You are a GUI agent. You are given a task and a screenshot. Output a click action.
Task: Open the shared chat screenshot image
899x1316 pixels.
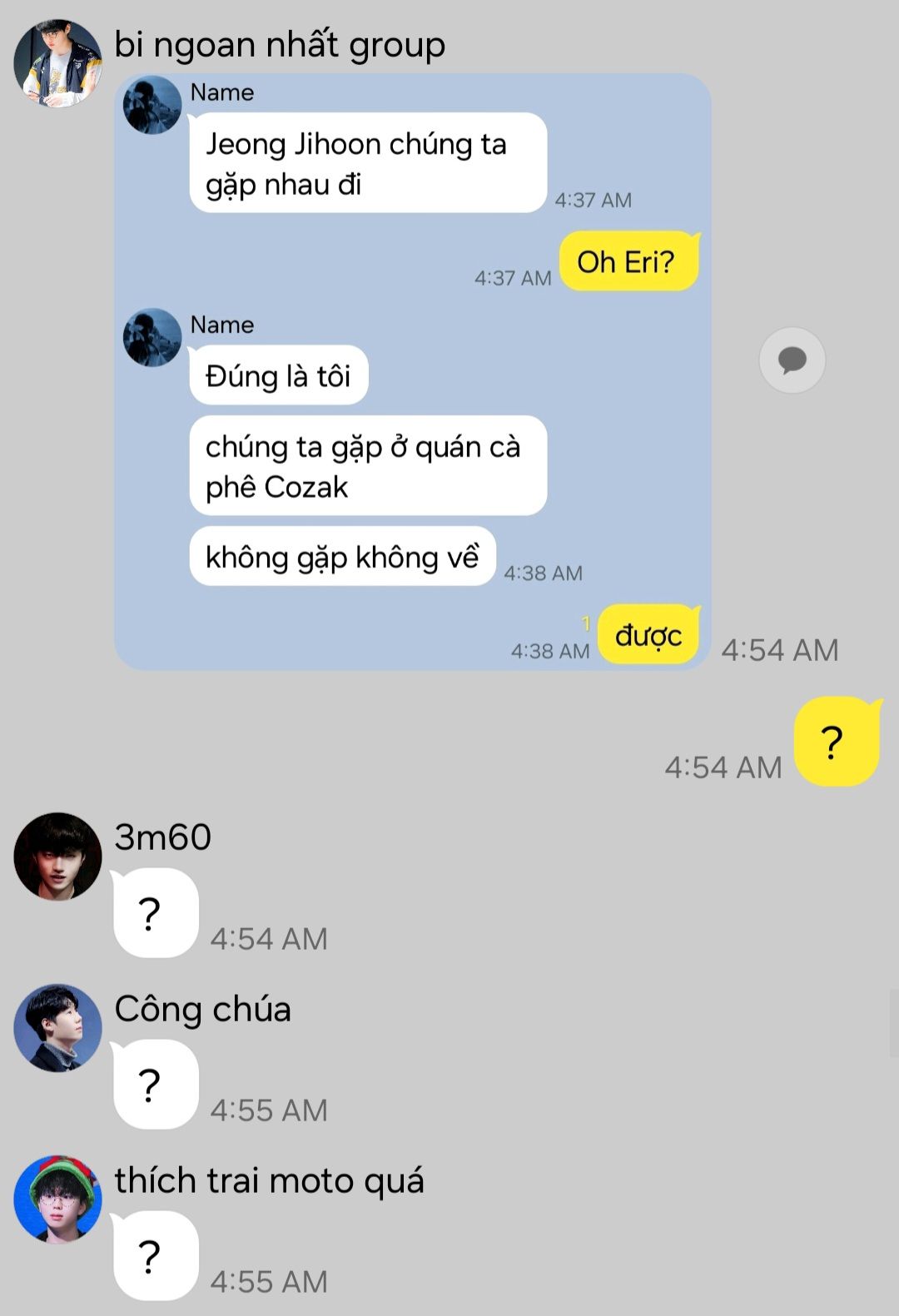pos(412,371)
